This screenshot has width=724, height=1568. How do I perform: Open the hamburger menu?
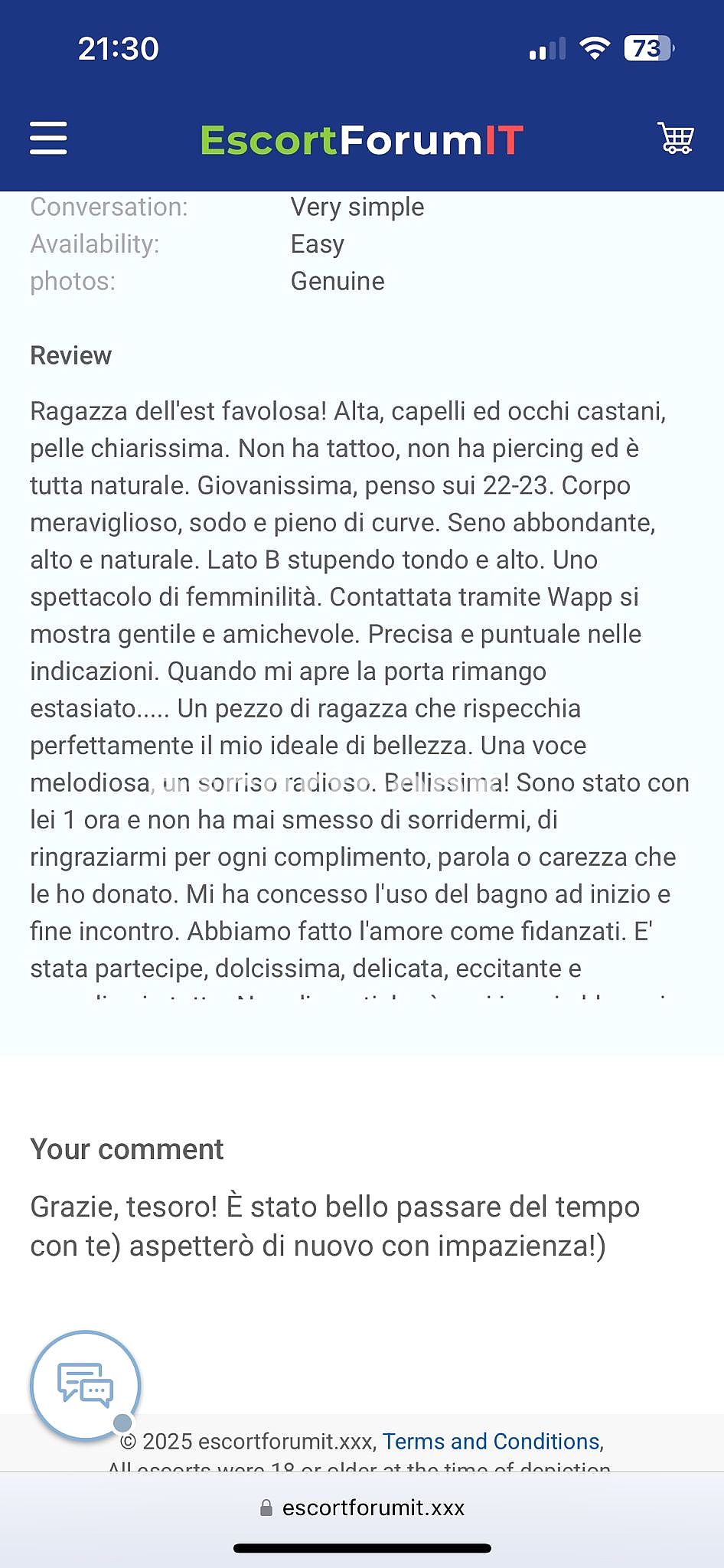tap(48, 139)
